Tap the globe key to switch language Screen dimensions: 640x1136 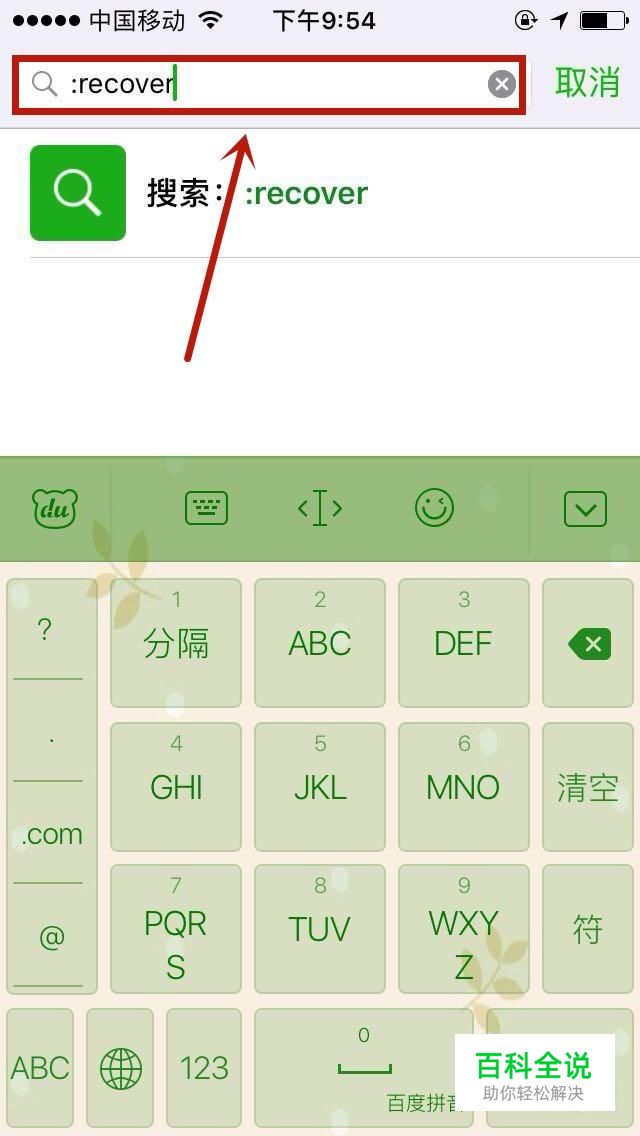coord(120,1067)
